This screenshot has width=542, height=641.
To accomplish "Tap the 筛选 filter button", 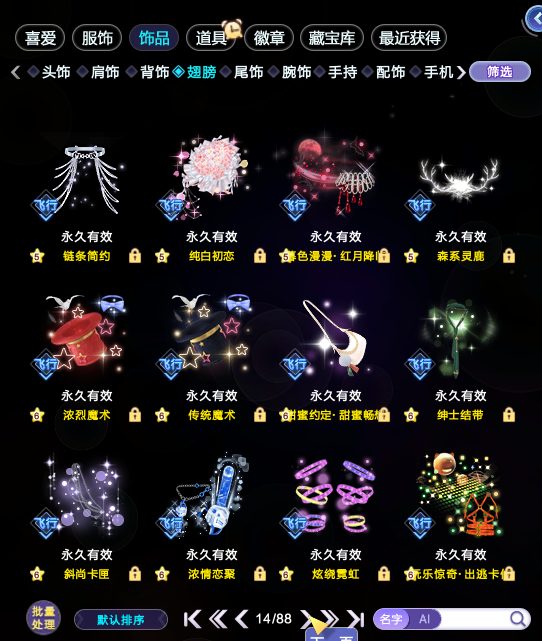I will [x=499, y=72].
